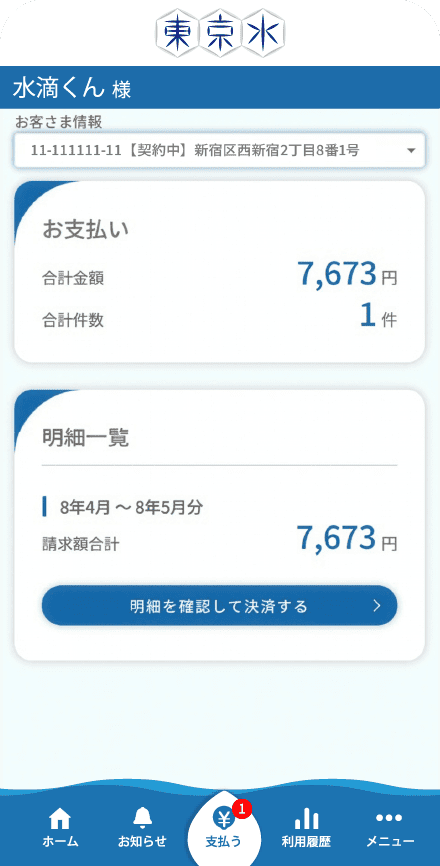Go to the ホーム tab

[60, 828]
